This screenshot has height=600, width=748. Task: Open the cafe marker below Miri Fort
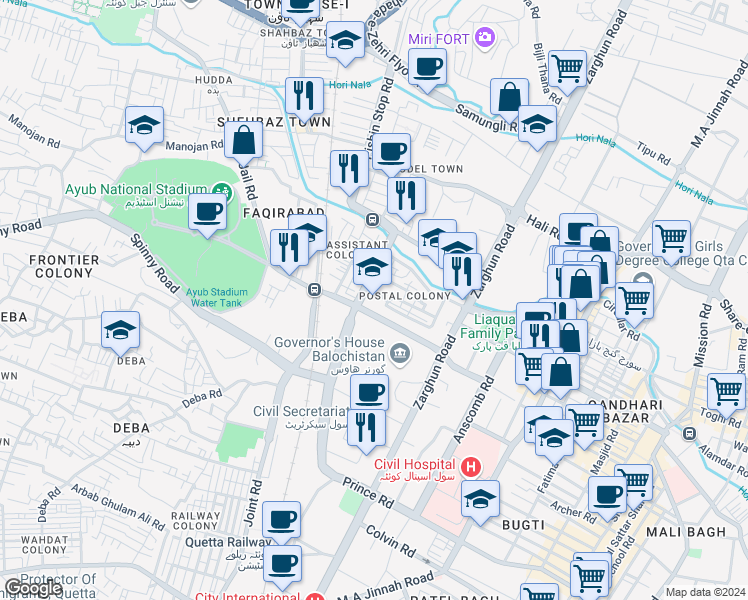(x=427, y=67)
